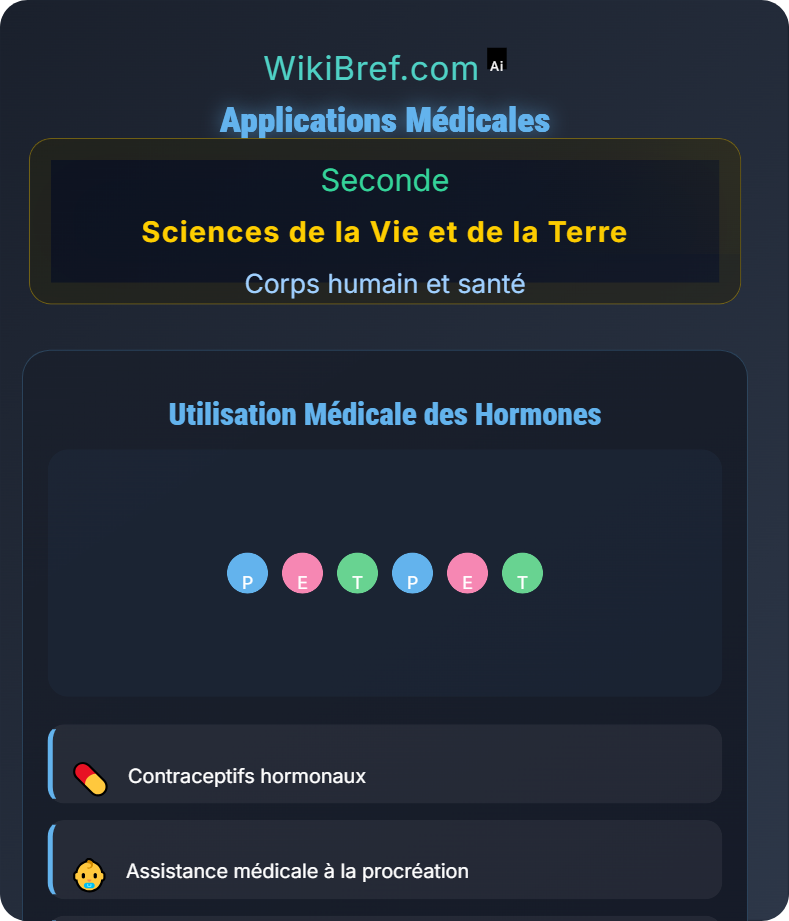Click the Applications Médicales heading

[385, 120]
